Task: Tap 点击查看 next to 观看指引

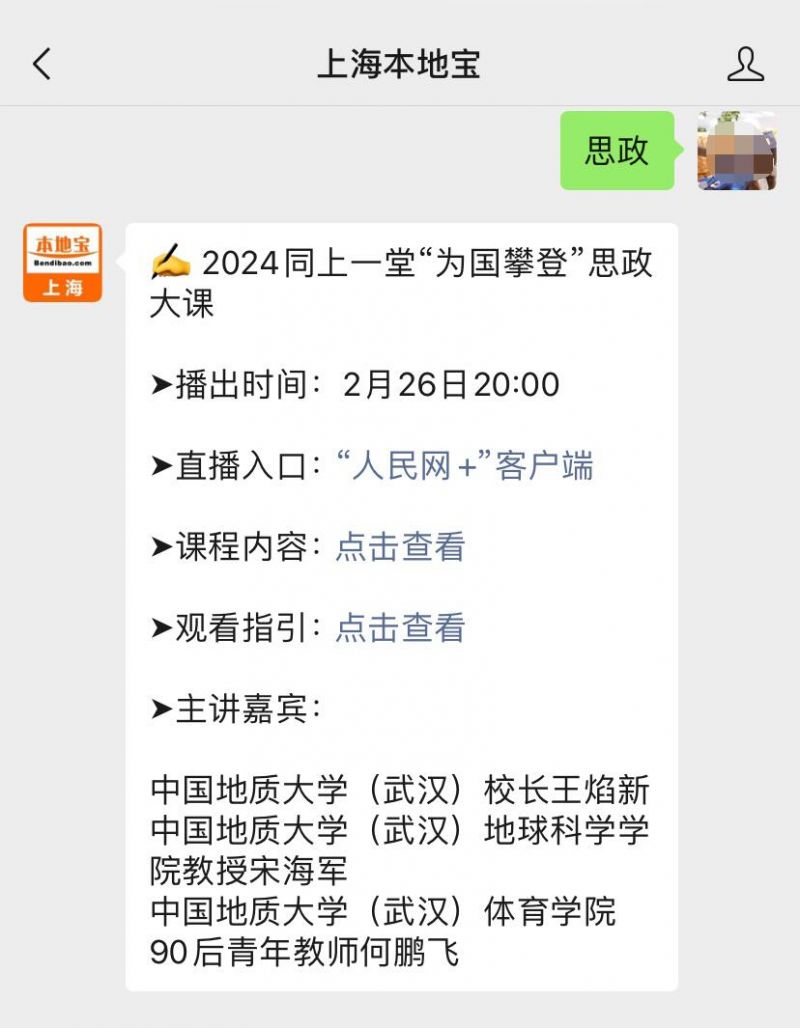Action: [x=400, y=628]
